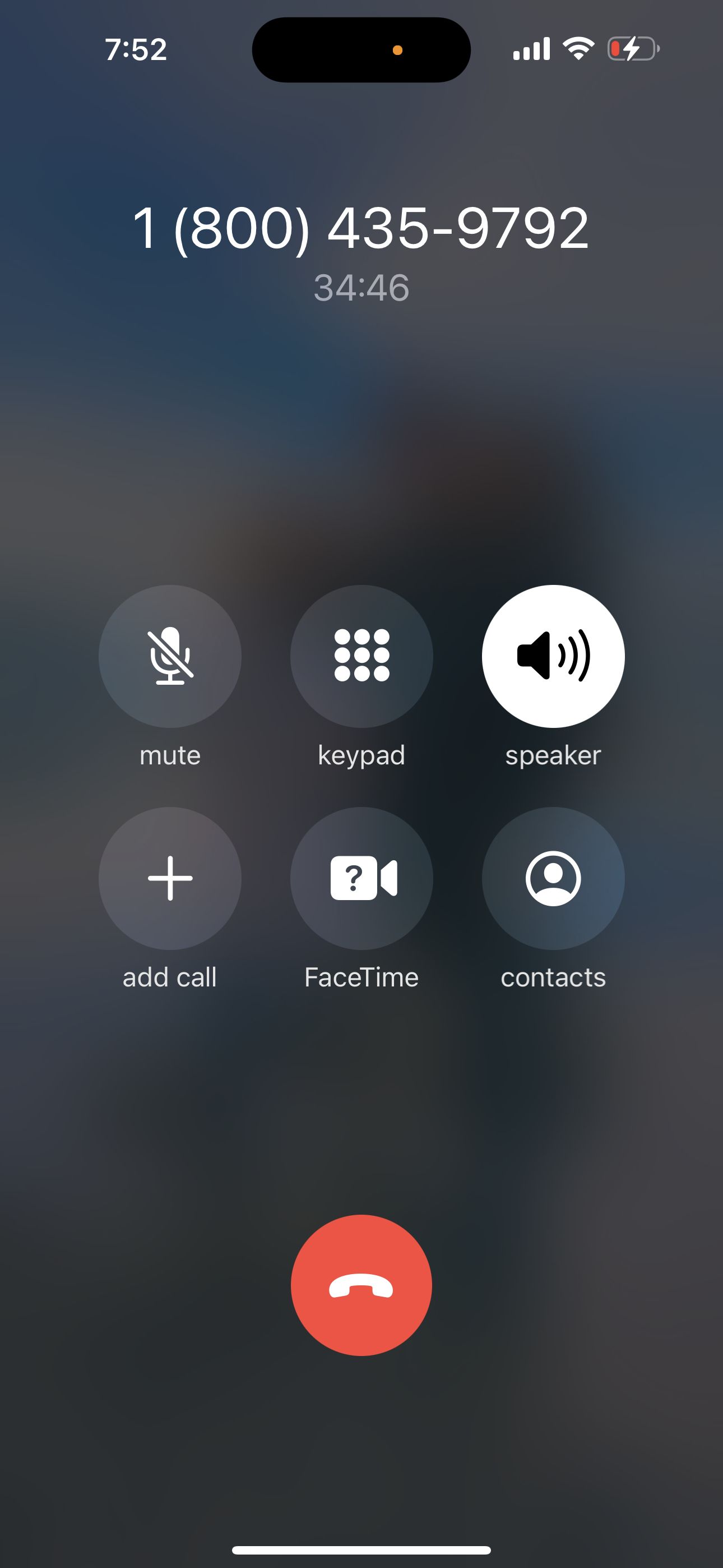This screenshot has width=723, height=1568.
Task: Start a FaceTime video call
Action: [361, 878]
